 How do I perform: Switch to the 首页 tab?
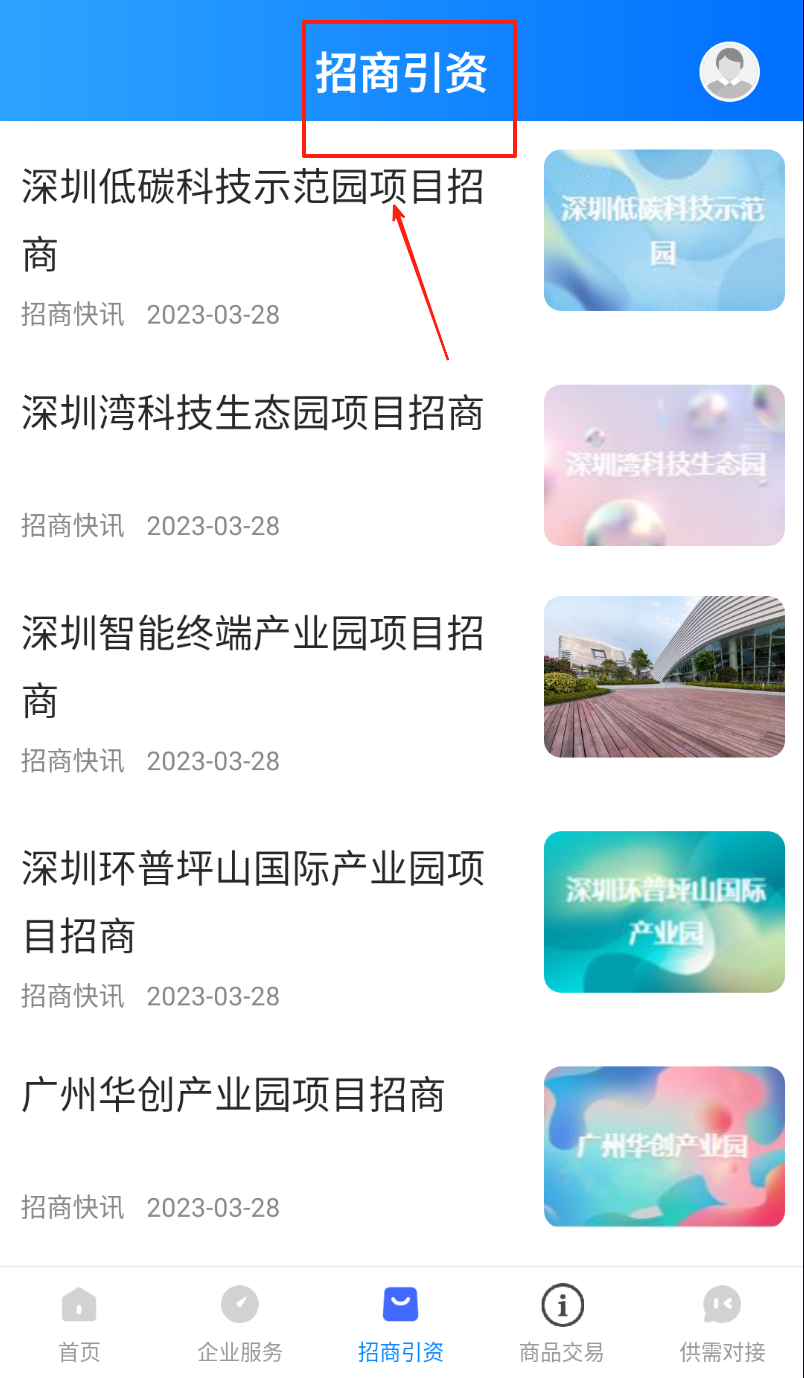(79, 1323)
